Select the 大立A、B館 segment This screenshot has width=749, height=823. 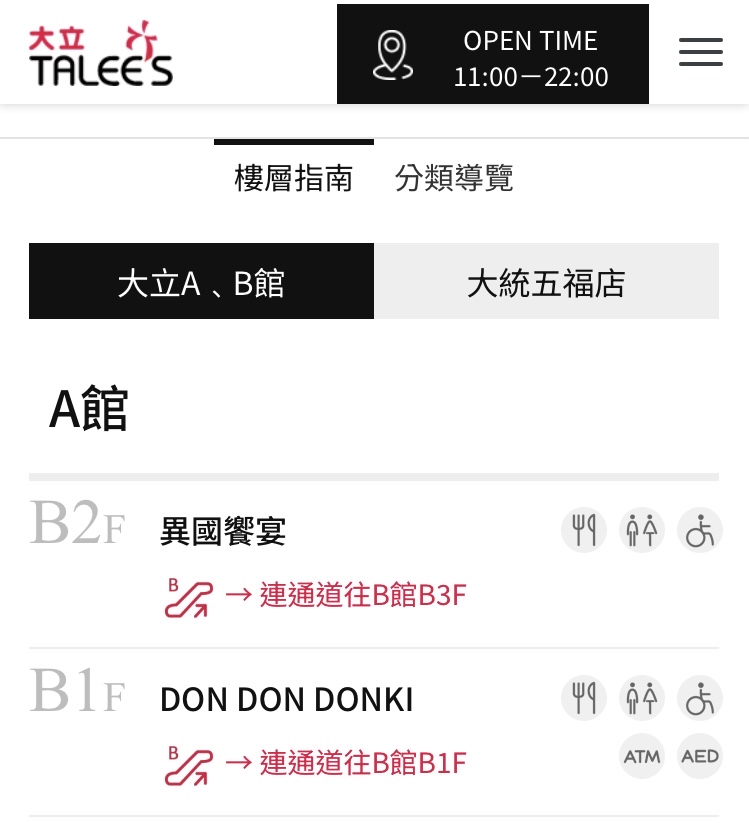[x=201, y=283]
